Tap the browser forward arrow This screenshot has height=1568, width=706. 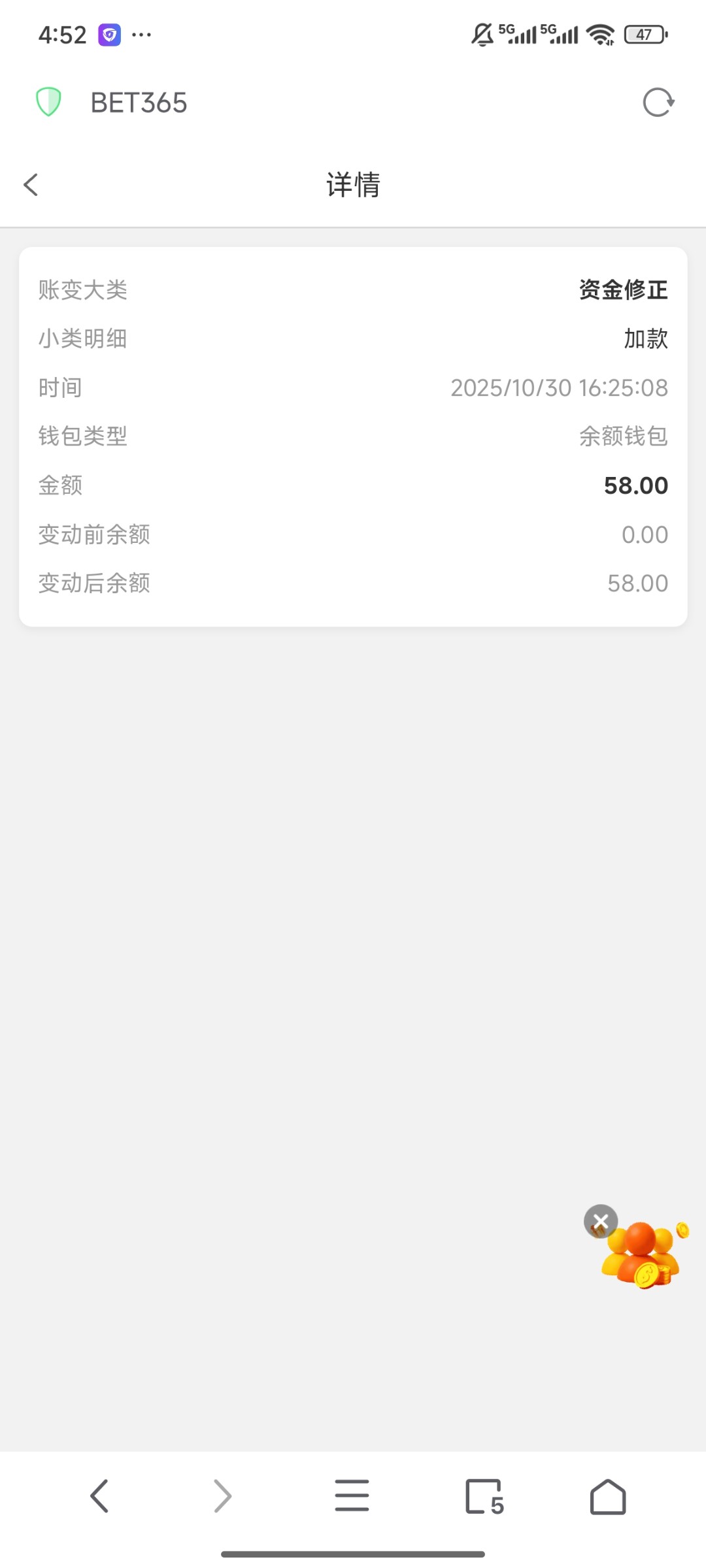pyautogui.click(x=223, y=1496)
